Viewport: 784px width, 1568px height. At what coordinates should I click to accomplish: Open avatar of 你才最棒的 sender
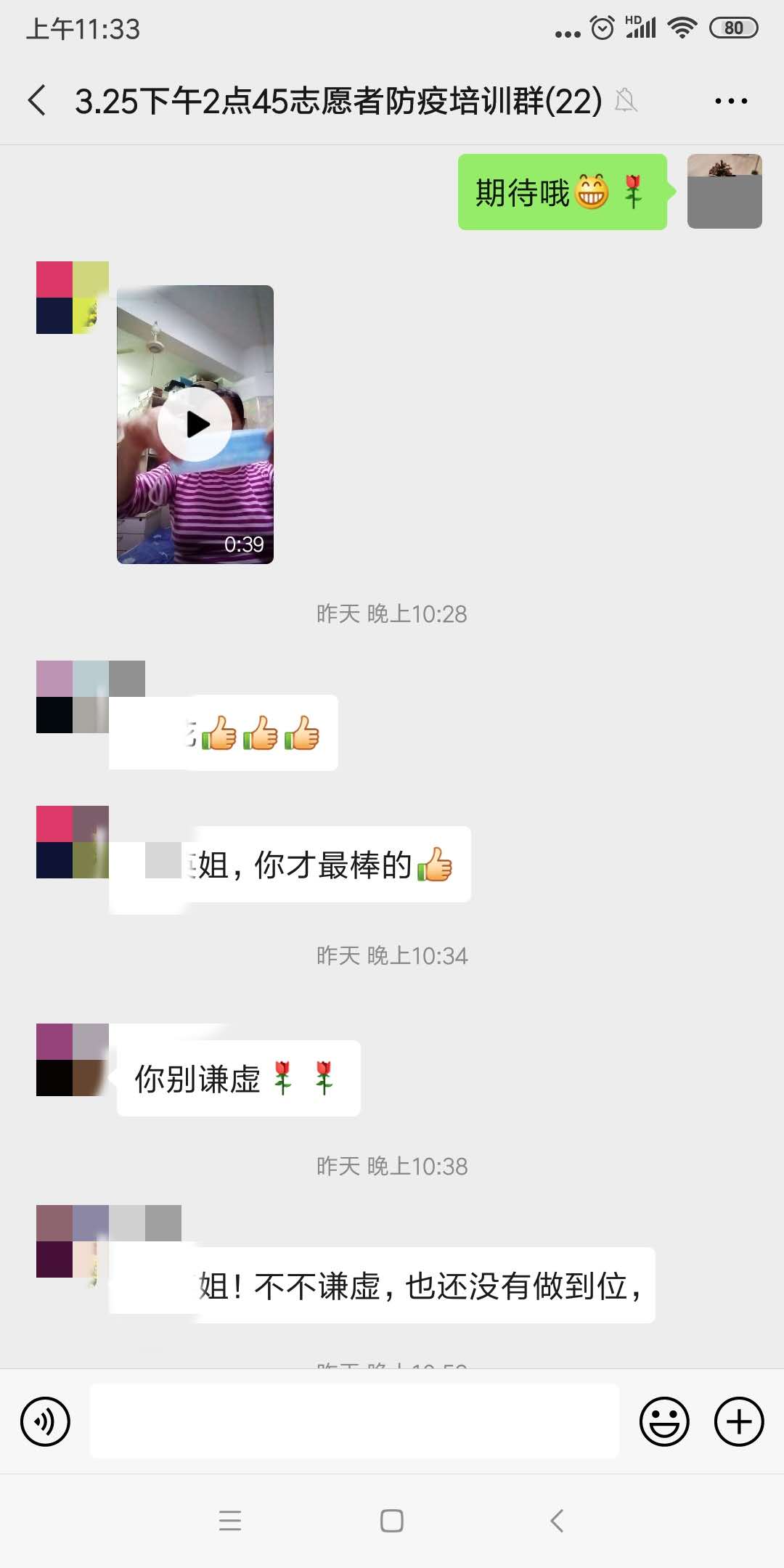[73, 842]
